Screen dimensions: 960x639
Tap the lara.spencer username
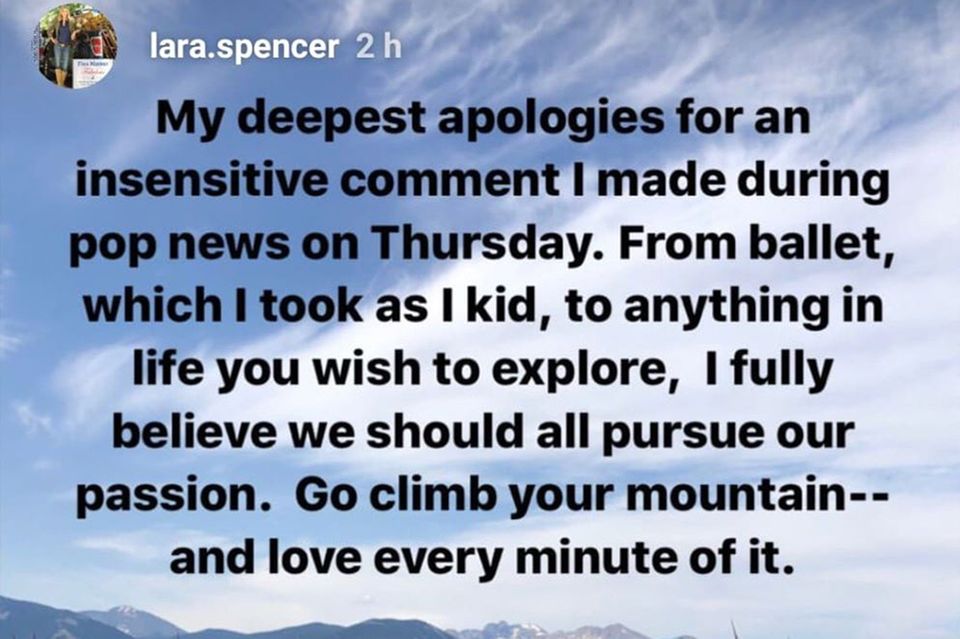point(243,47)
